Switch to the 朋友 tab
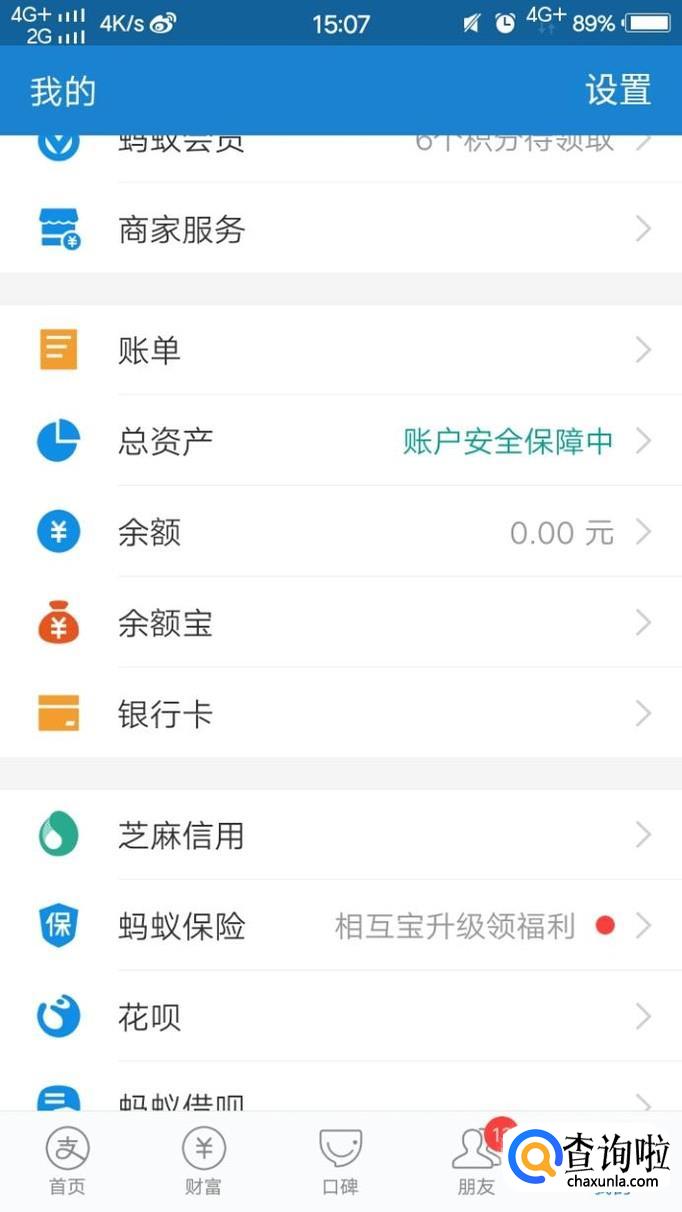Viewport: 682px width, 1212px height. [x=476, y=1161]
